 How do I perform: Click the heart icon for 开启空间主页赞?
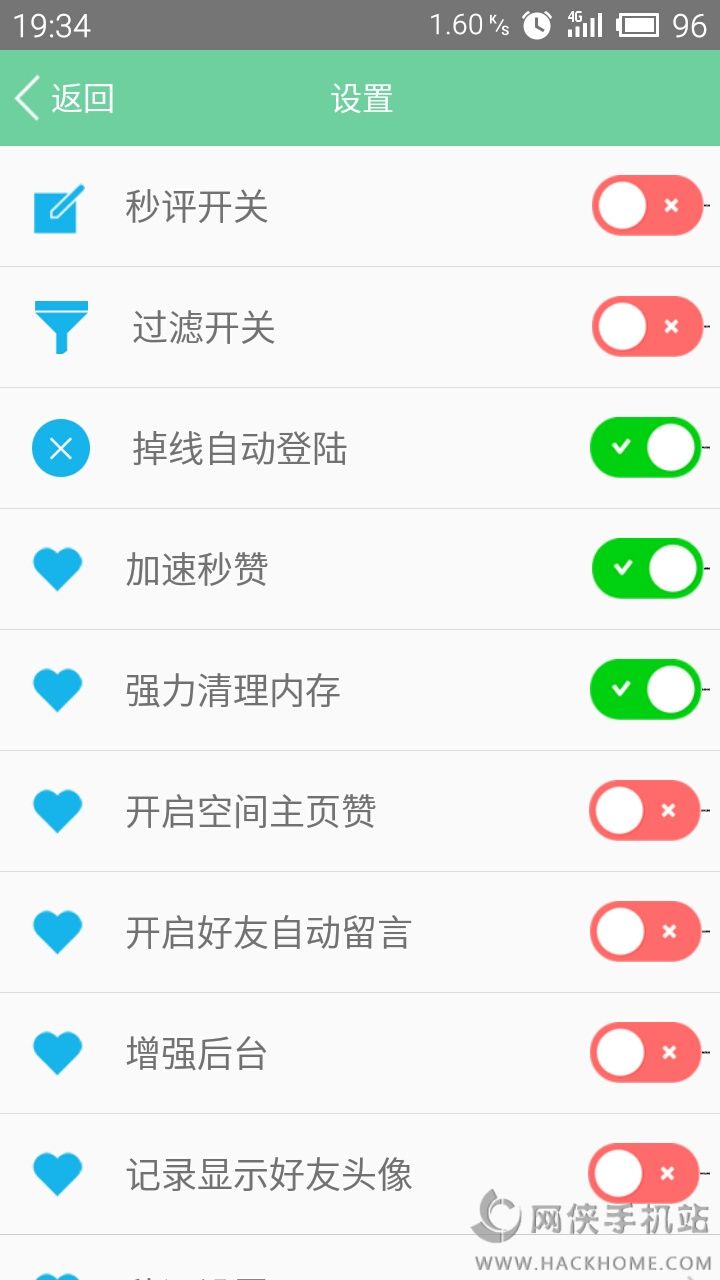point(58,810)
